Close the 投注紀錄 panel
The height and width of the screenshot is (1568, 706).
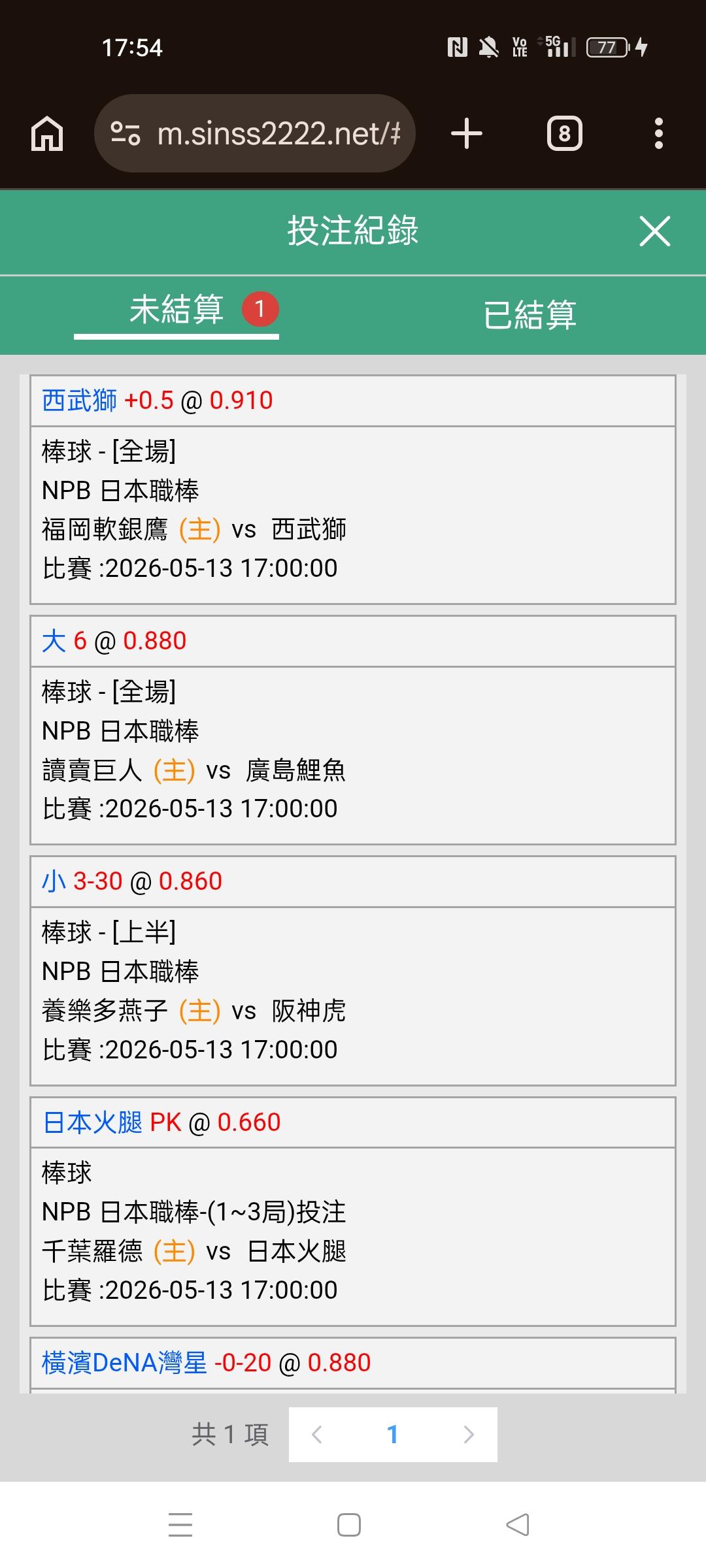pyautogui.click(x=654, y=231)
